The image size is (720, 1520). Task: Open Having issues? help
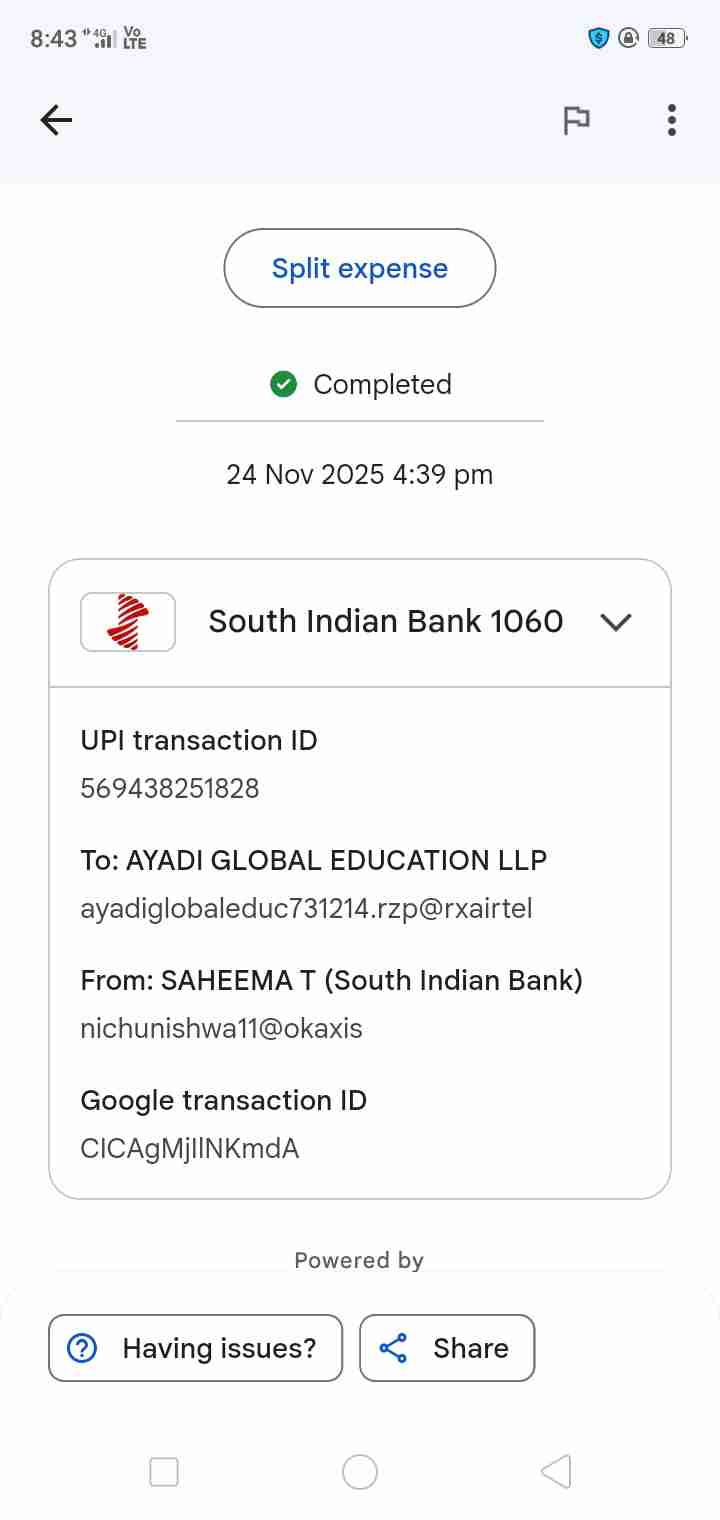[196, 1348]
